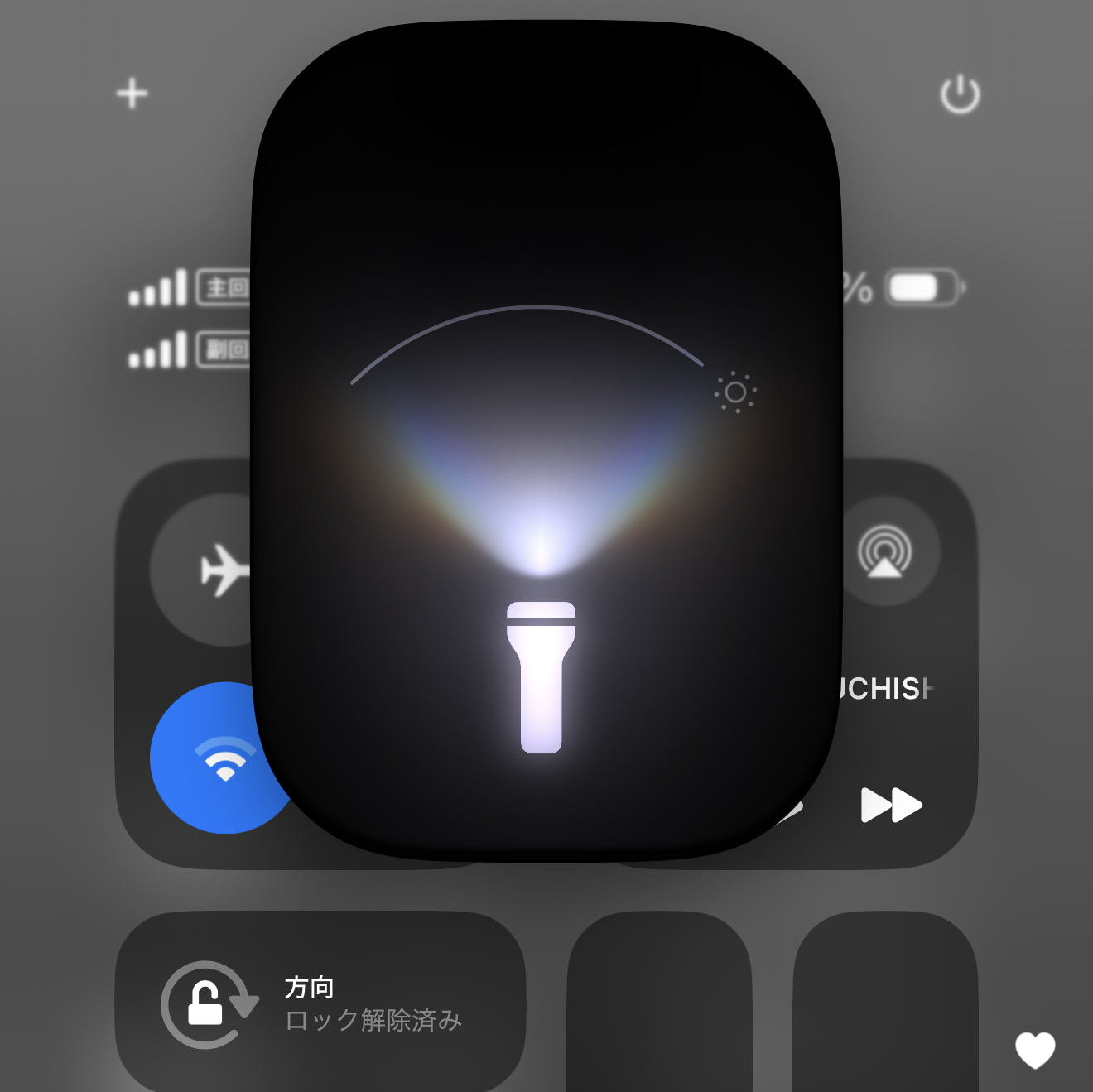
Task: Skip forward to the next track
Action: (892, 805)
